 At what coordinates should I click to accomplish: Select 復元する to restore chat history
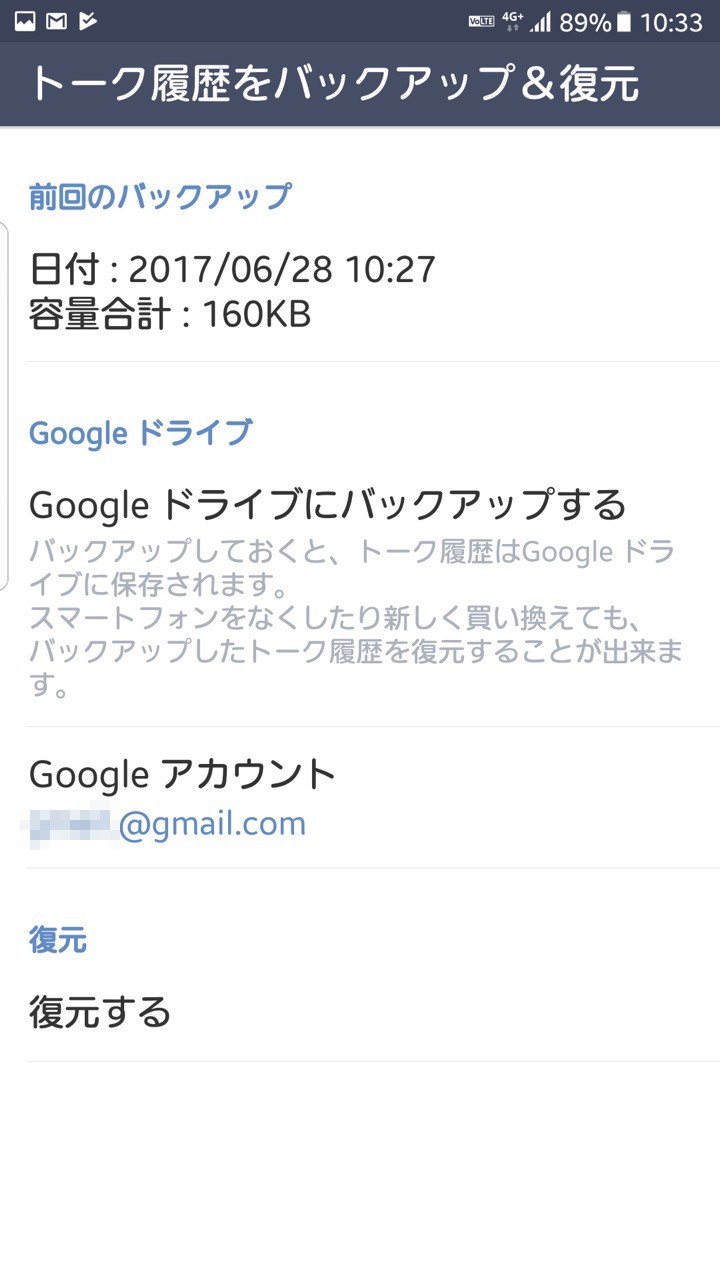click(x=360, y=1012)
